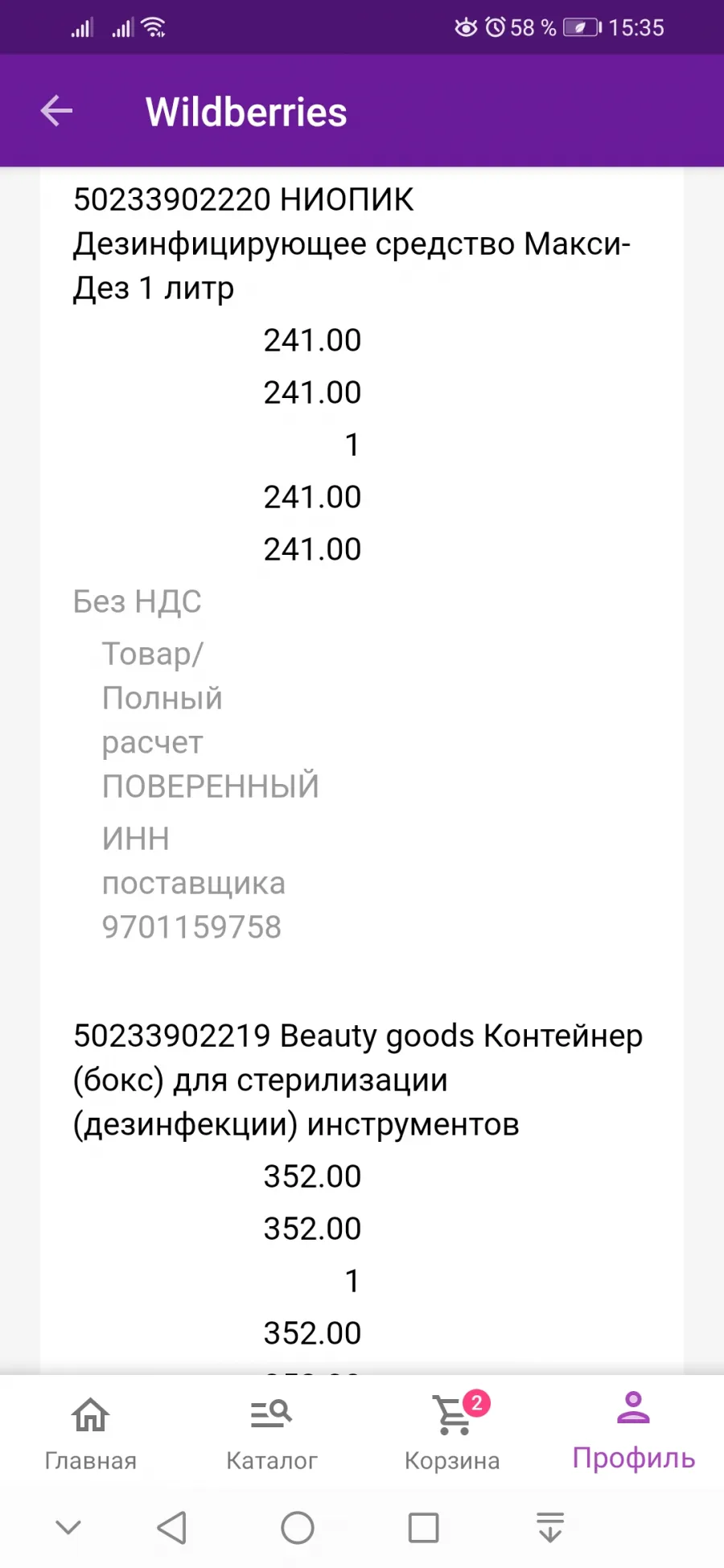Tap the system back triangle button

click(x=172, y=1528)
